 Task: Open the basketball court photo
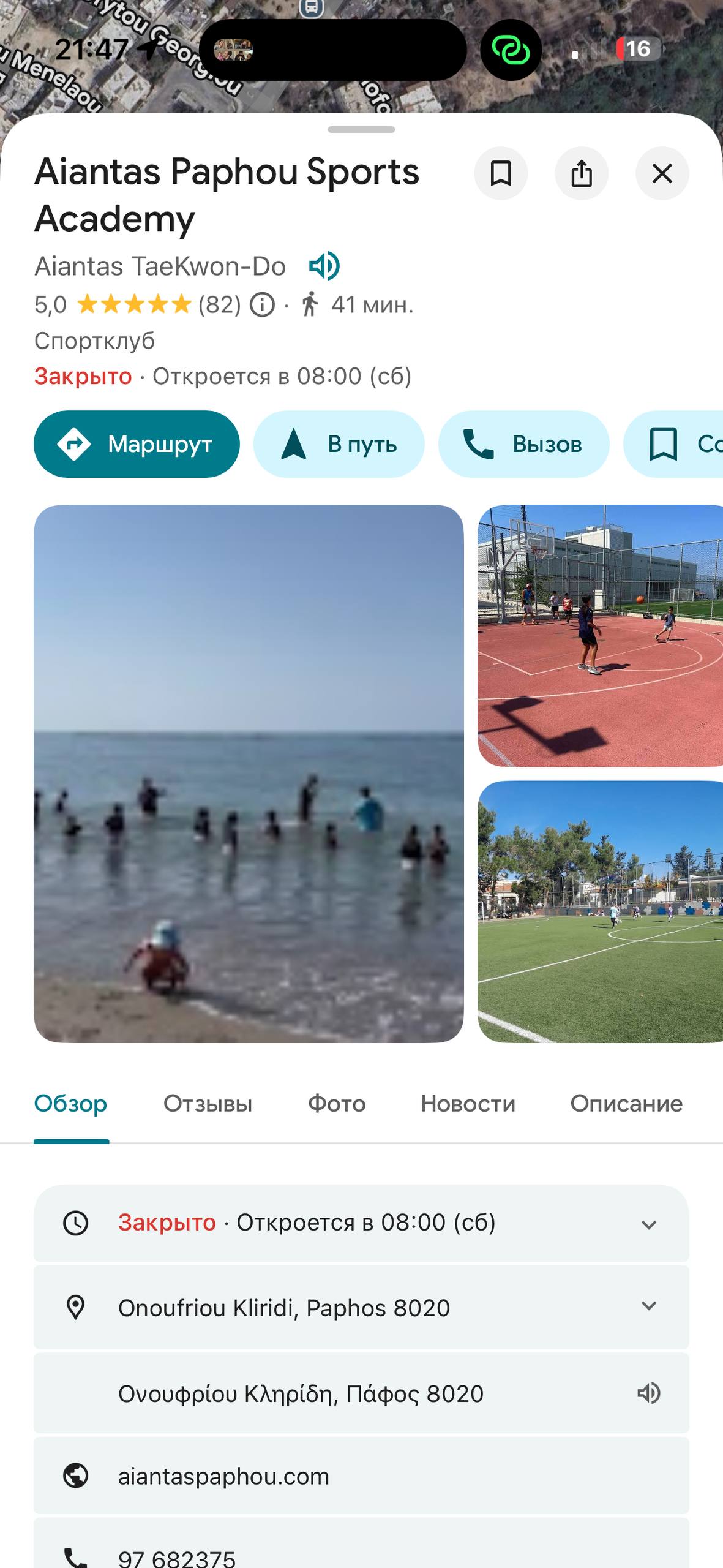coord(600,635)
